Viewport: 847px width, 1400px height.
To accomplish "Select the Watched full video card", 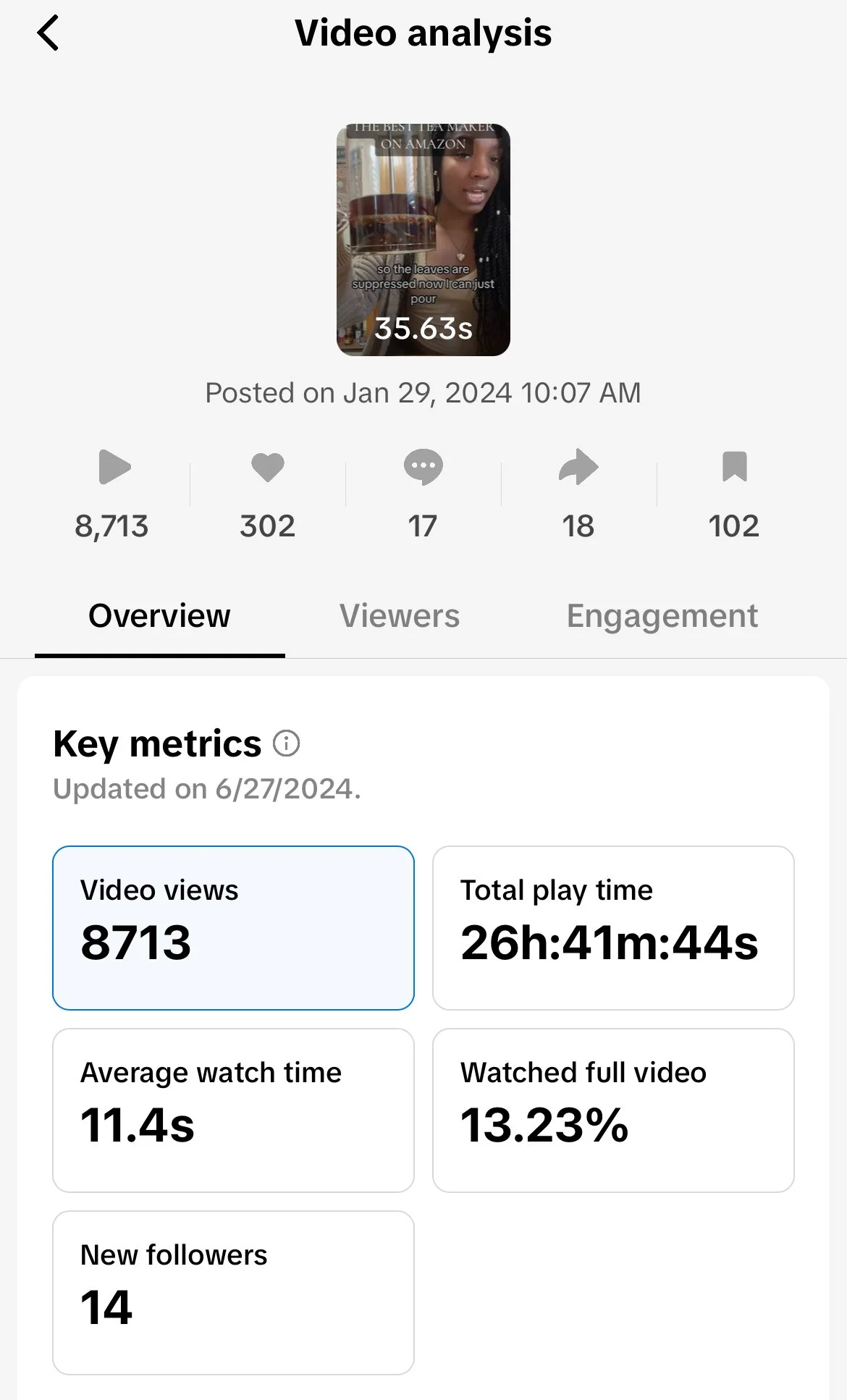I will [613, 1110].
